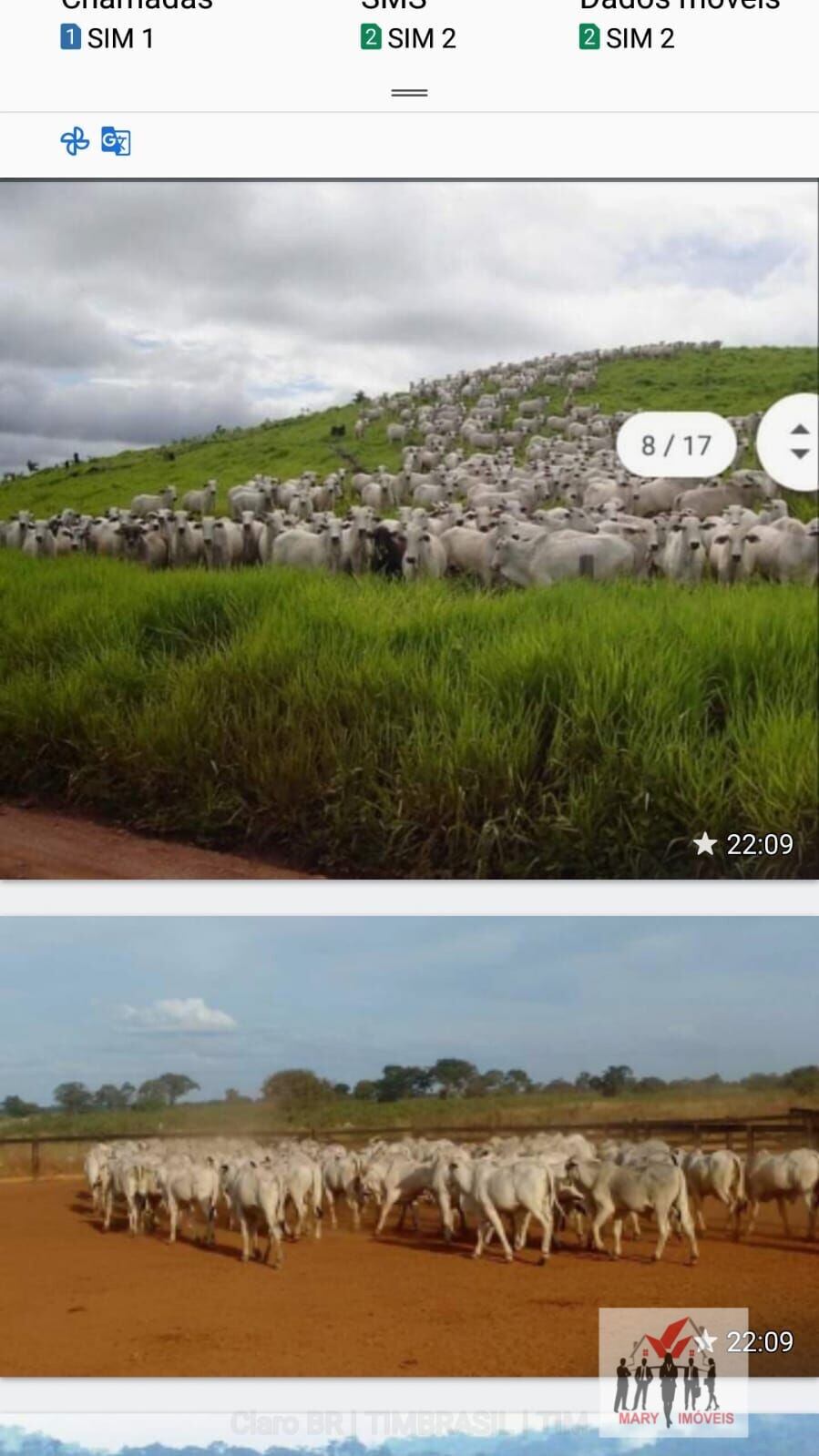Open the Google Translate icon
The height and width of the screenshot is (1456, 819).
tap(116, 141)
